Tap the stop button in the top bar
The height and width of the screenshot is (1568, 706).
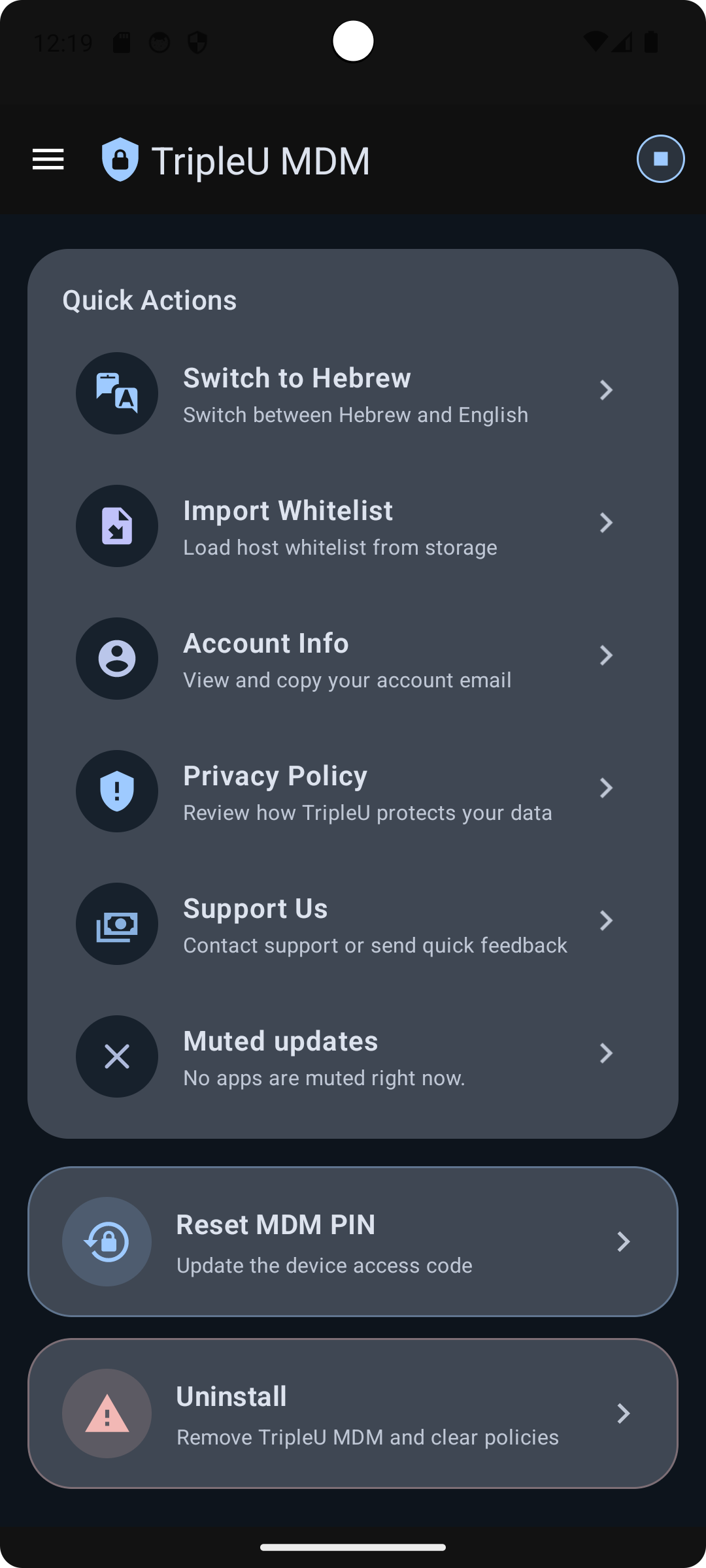[660, 158]
